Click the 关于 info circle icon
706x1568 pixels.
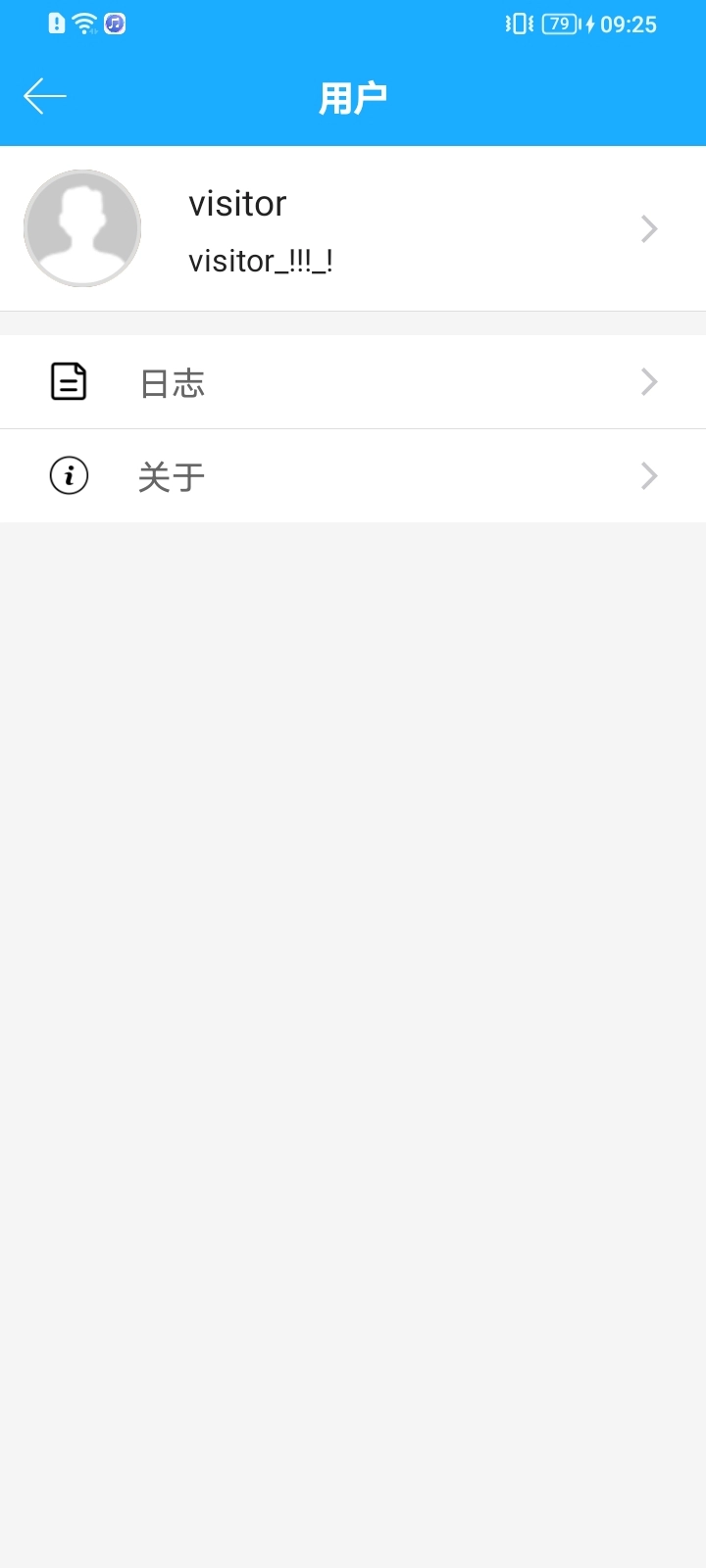[x=68, y=475]
